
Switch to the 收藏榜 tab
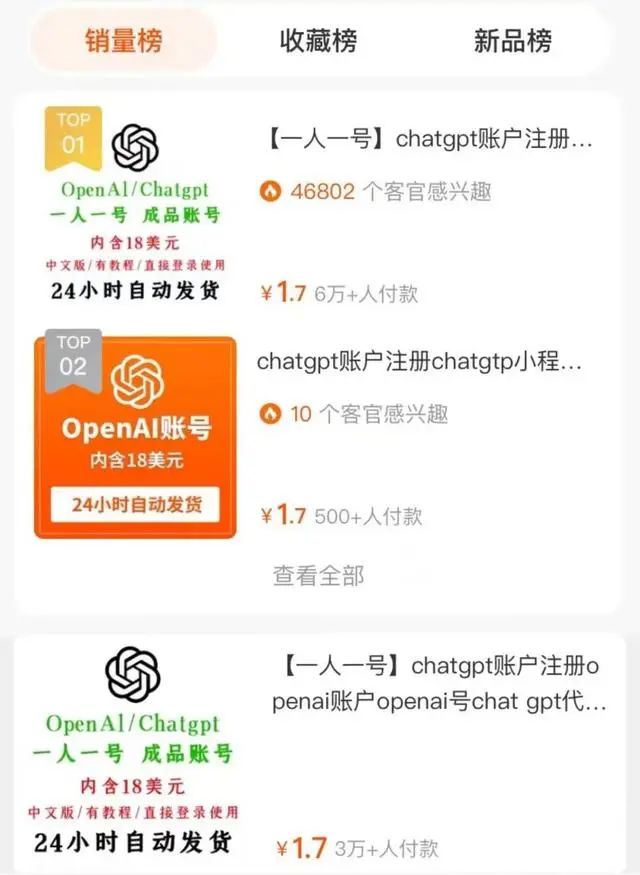click(318, 41)
